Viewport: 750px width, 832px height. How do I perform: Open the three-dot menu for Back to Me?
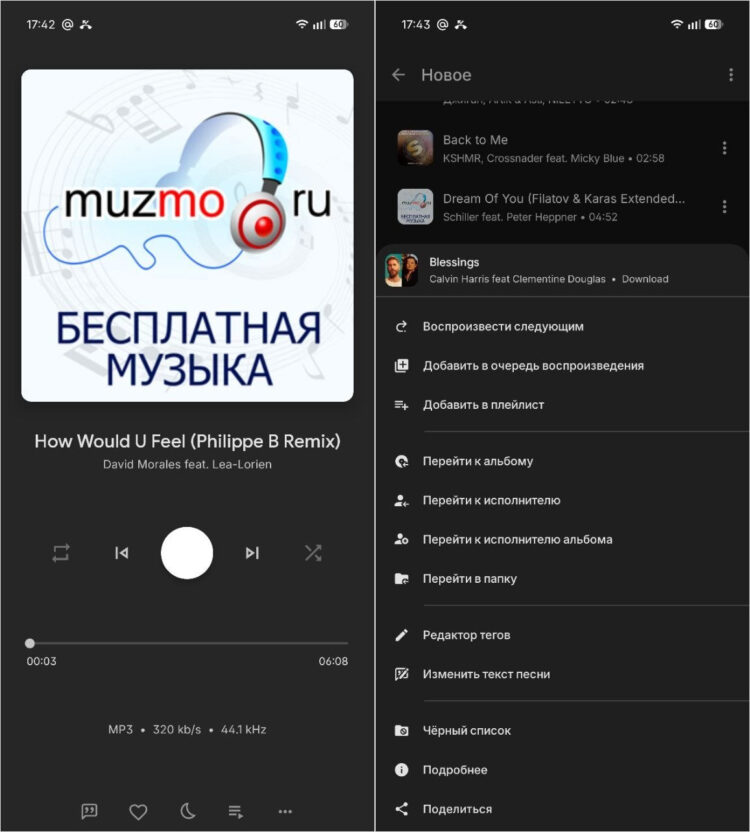(725, 147)
